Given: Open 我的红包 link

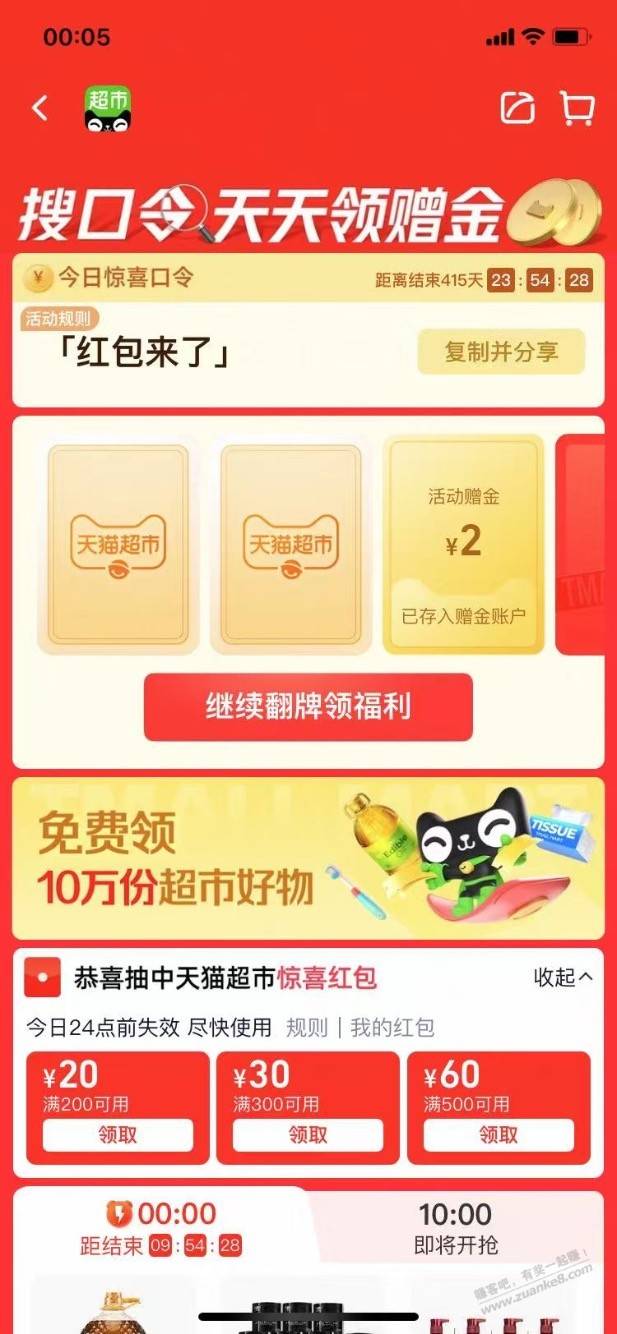Looking at the screenshot, I should click(x=391, y=1028).
